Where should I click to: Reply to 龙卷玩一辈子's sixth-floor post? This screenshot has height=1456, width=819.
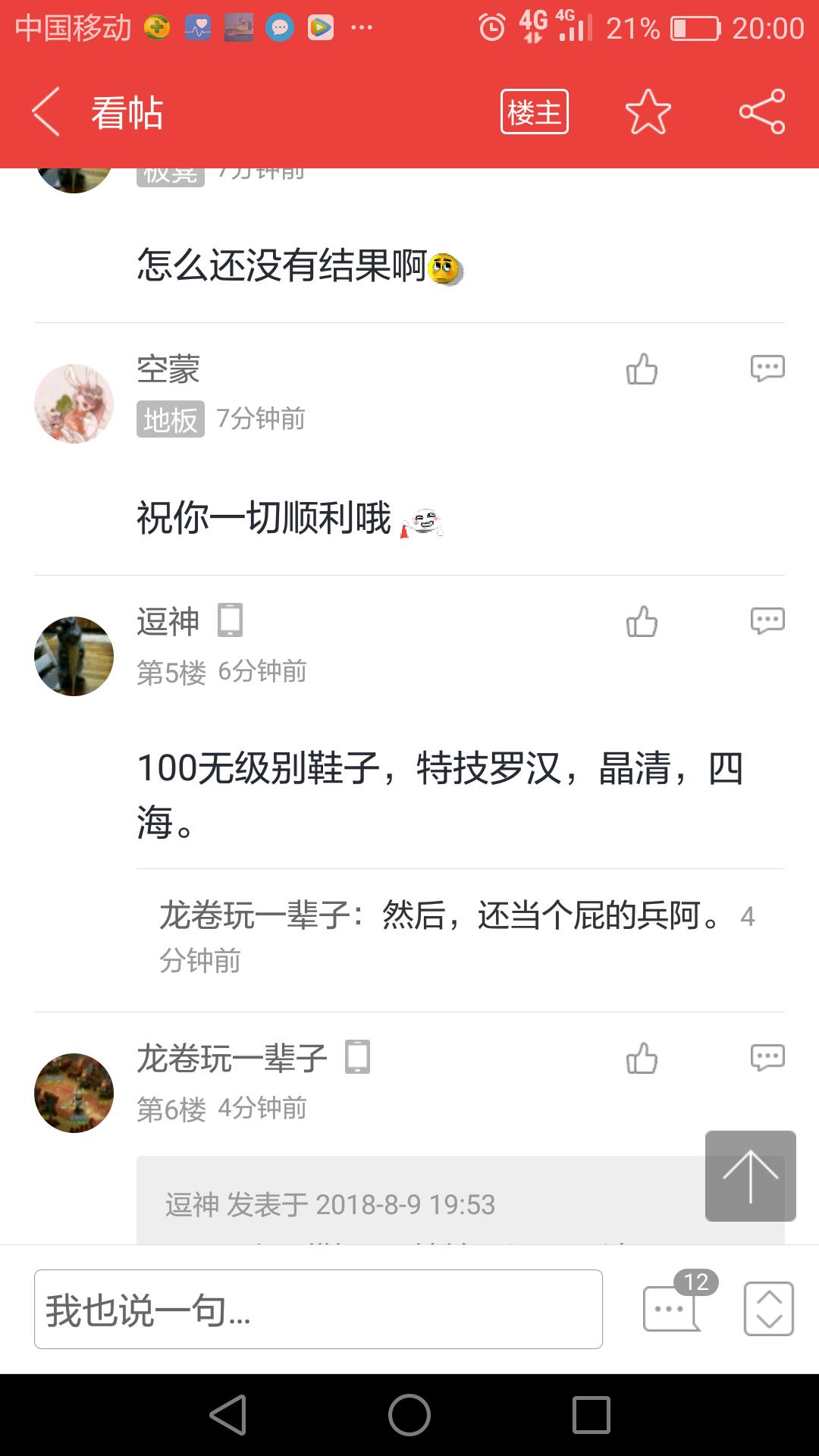click(x=767, y=1059)
